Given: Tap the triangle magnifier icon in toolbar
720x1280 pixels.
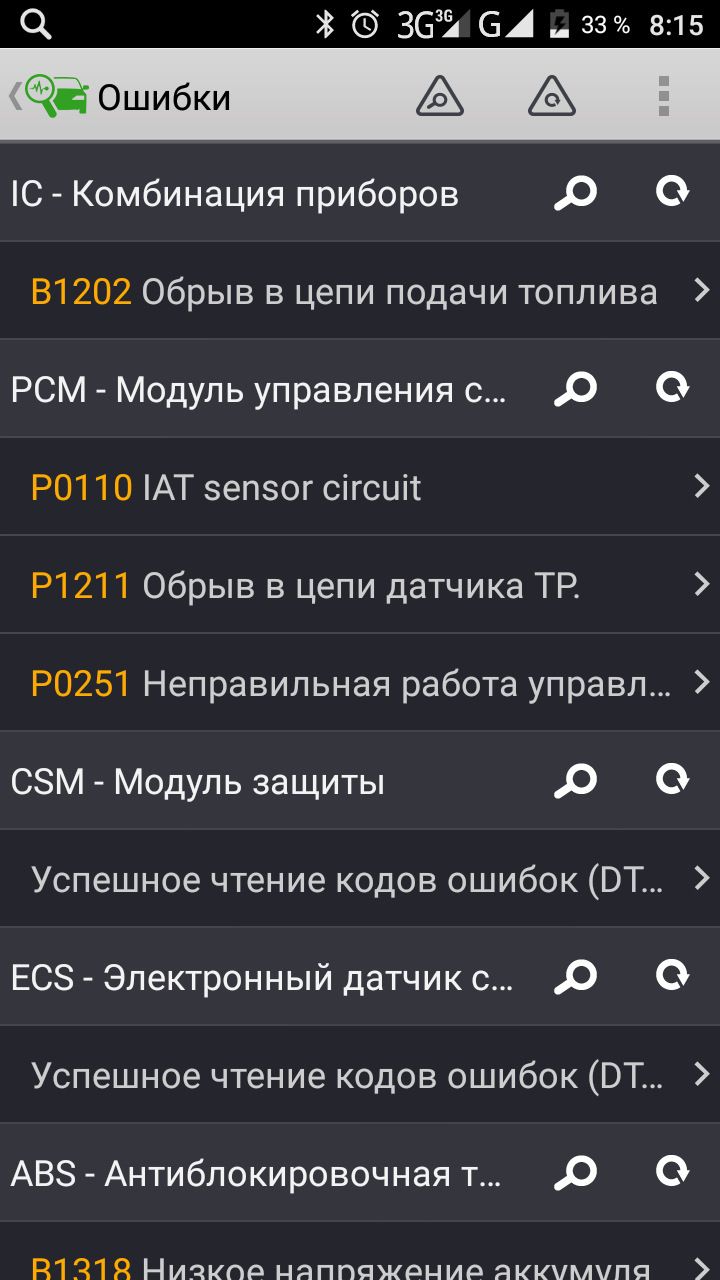Looking at the screenshot, I should point(440,97).
